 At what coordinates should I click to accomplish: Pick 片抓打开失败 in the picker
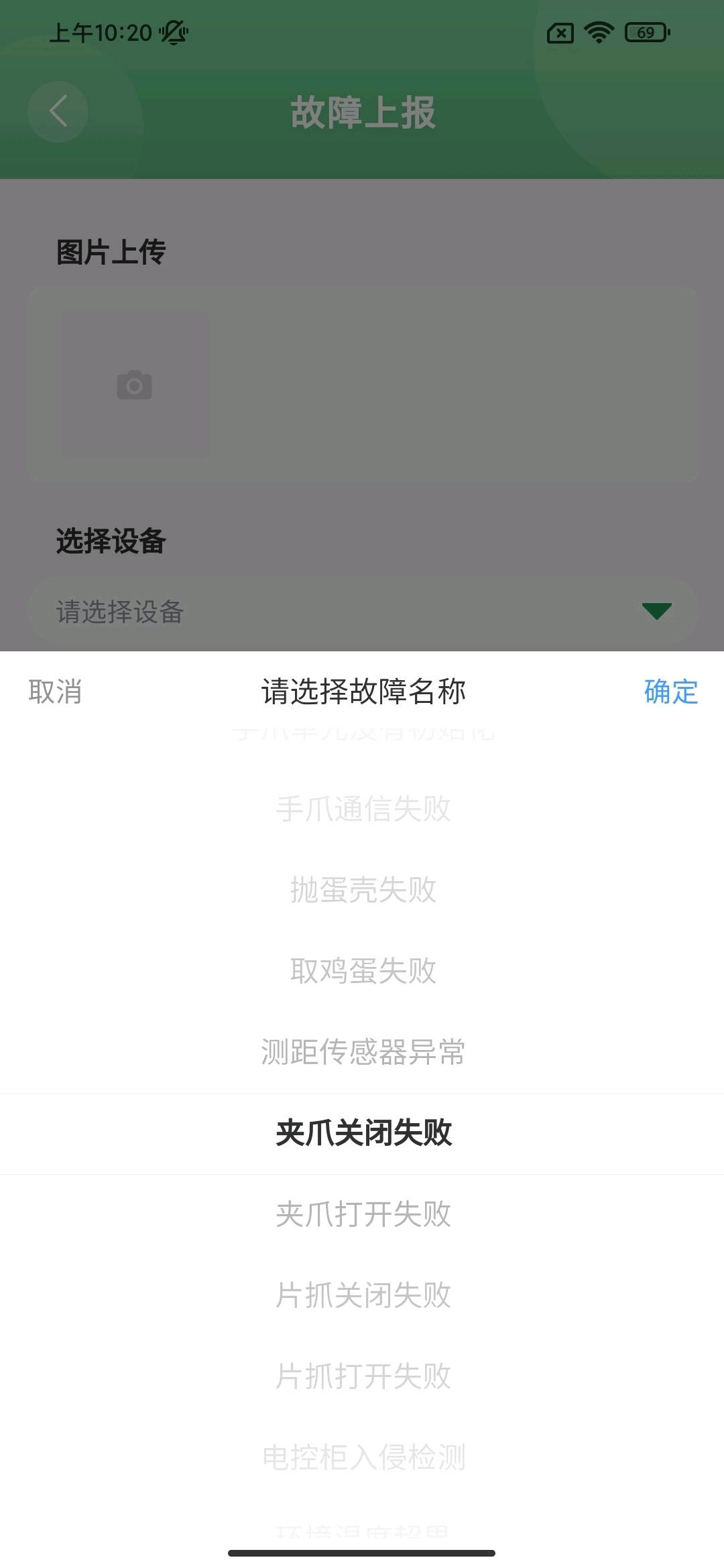pos(363,1376)
